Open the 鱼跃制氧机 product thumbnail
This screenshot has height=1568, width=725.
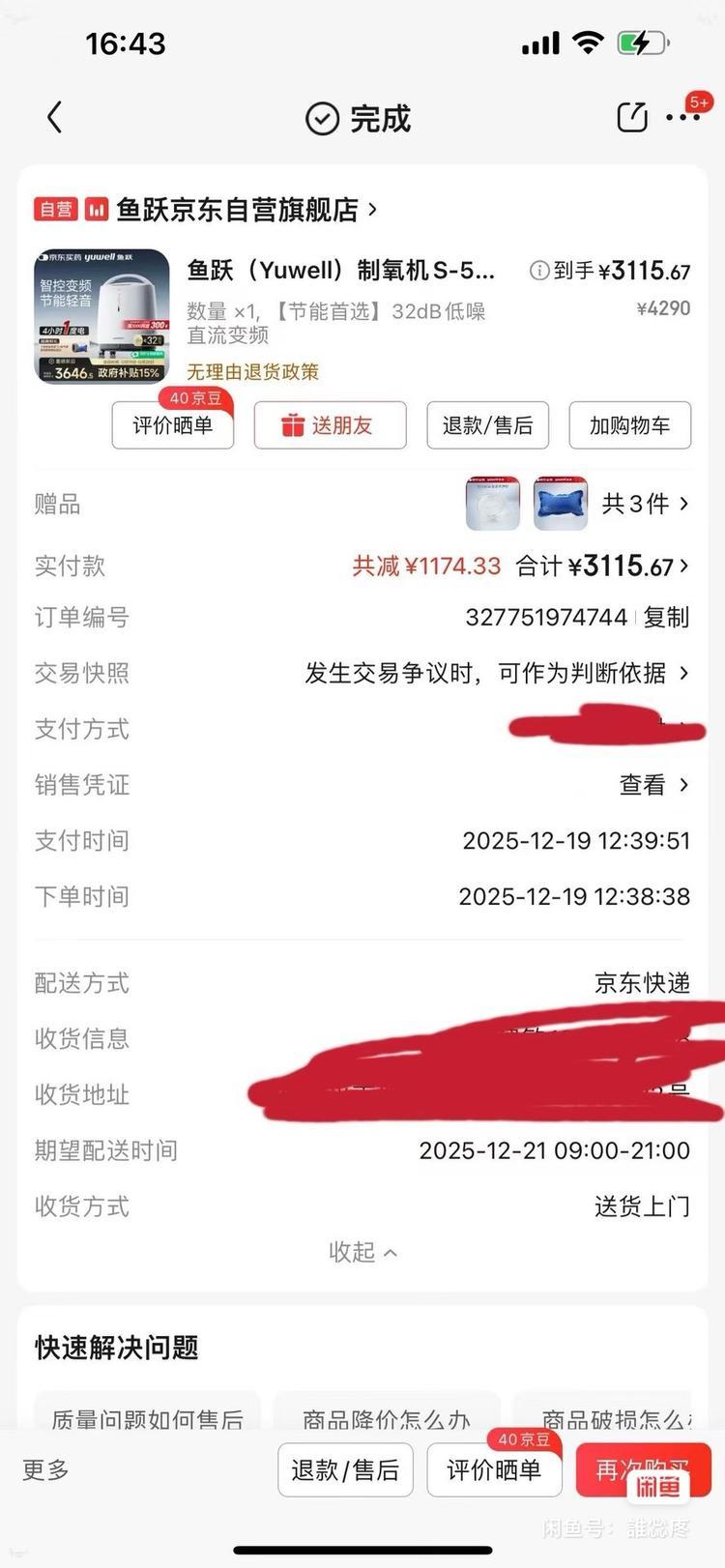pyautogui.click(x=102, y=317)
